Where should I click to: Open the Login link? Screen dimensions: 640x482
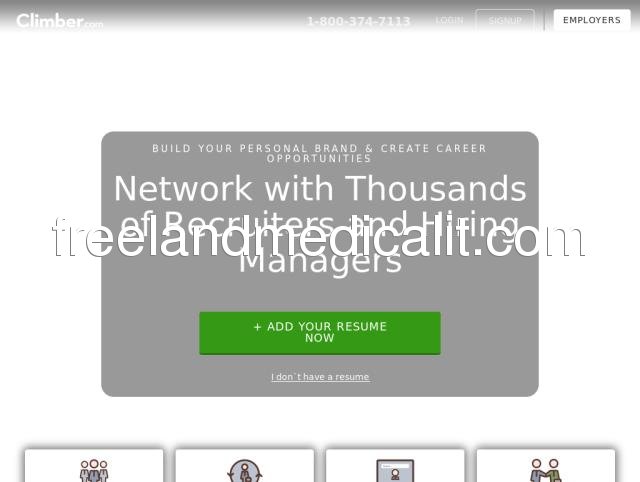click(x=449, y=20)
